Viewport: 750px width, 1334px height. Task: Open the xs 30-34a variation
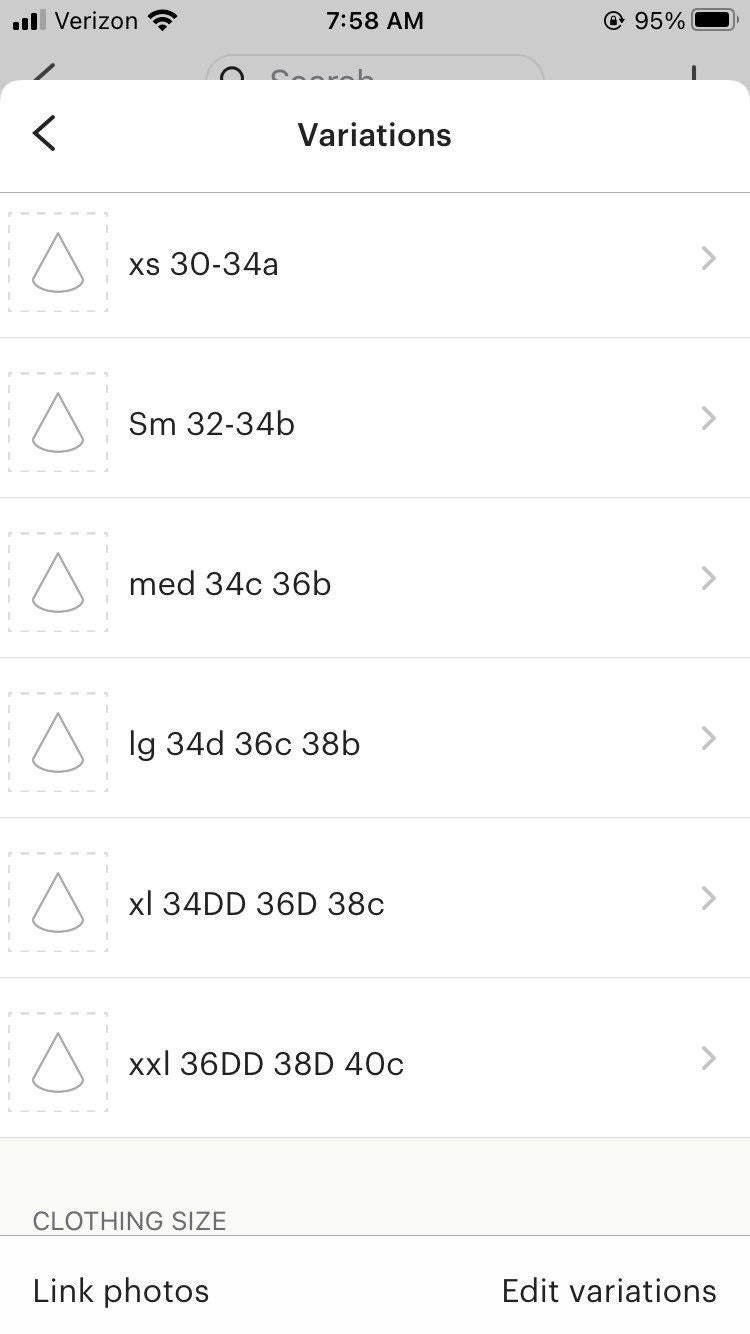375,265
